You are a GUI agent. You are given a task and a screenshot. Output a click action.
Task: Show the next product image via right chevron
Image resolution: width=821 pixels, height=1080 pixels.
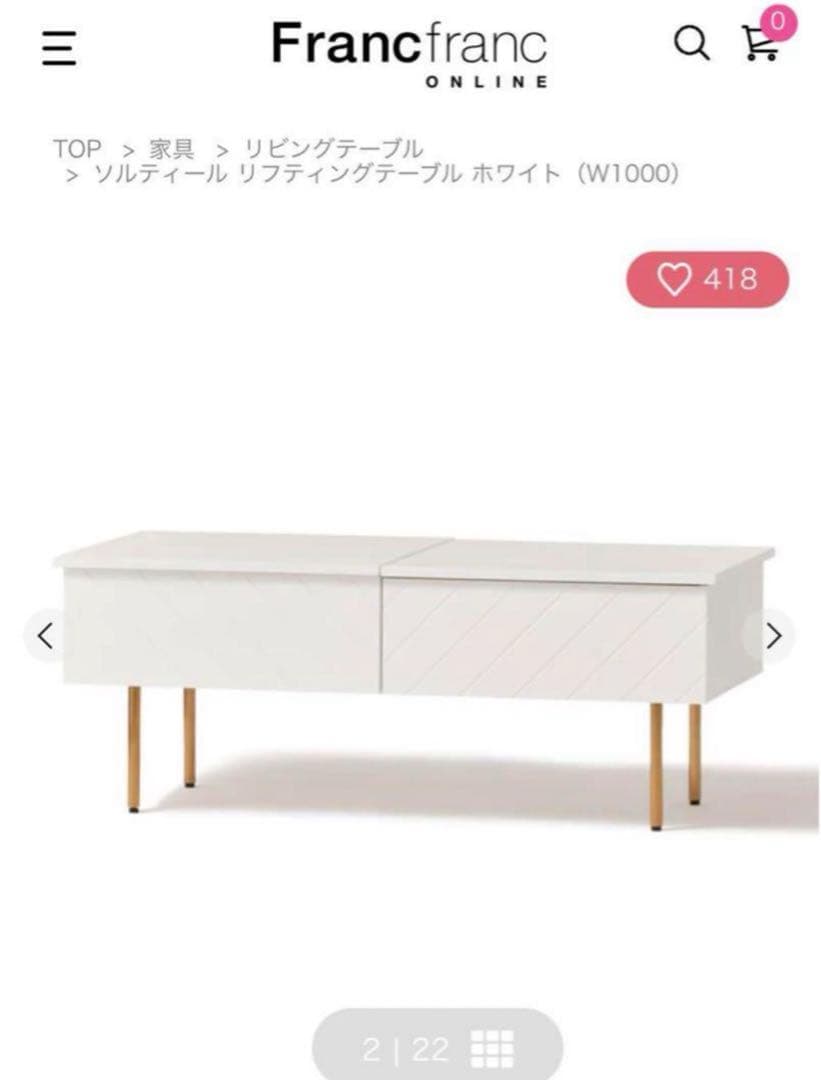tap(776, 633)
